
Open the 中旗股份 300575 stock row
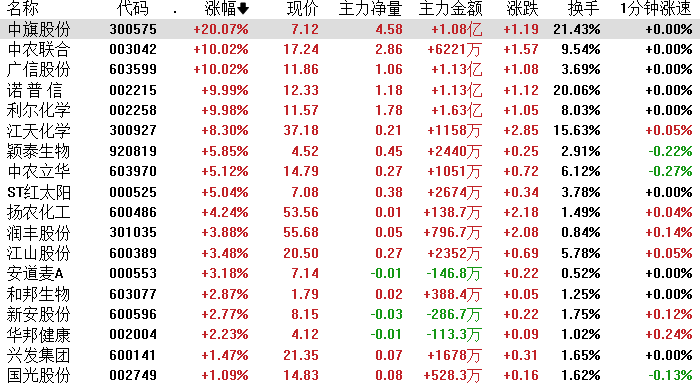350,29
